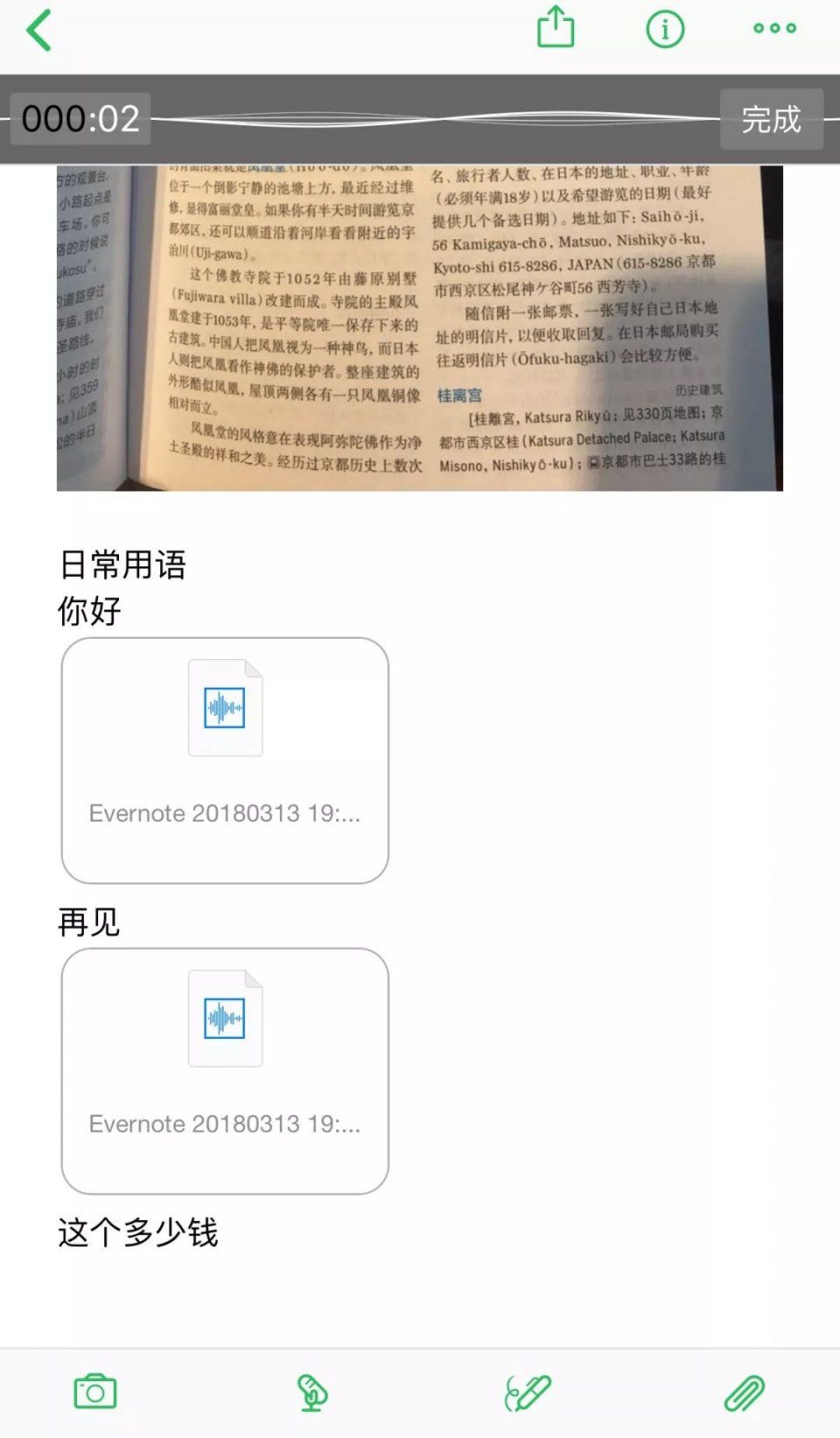Open the note info icon
840x1438 pixels.
665,30
